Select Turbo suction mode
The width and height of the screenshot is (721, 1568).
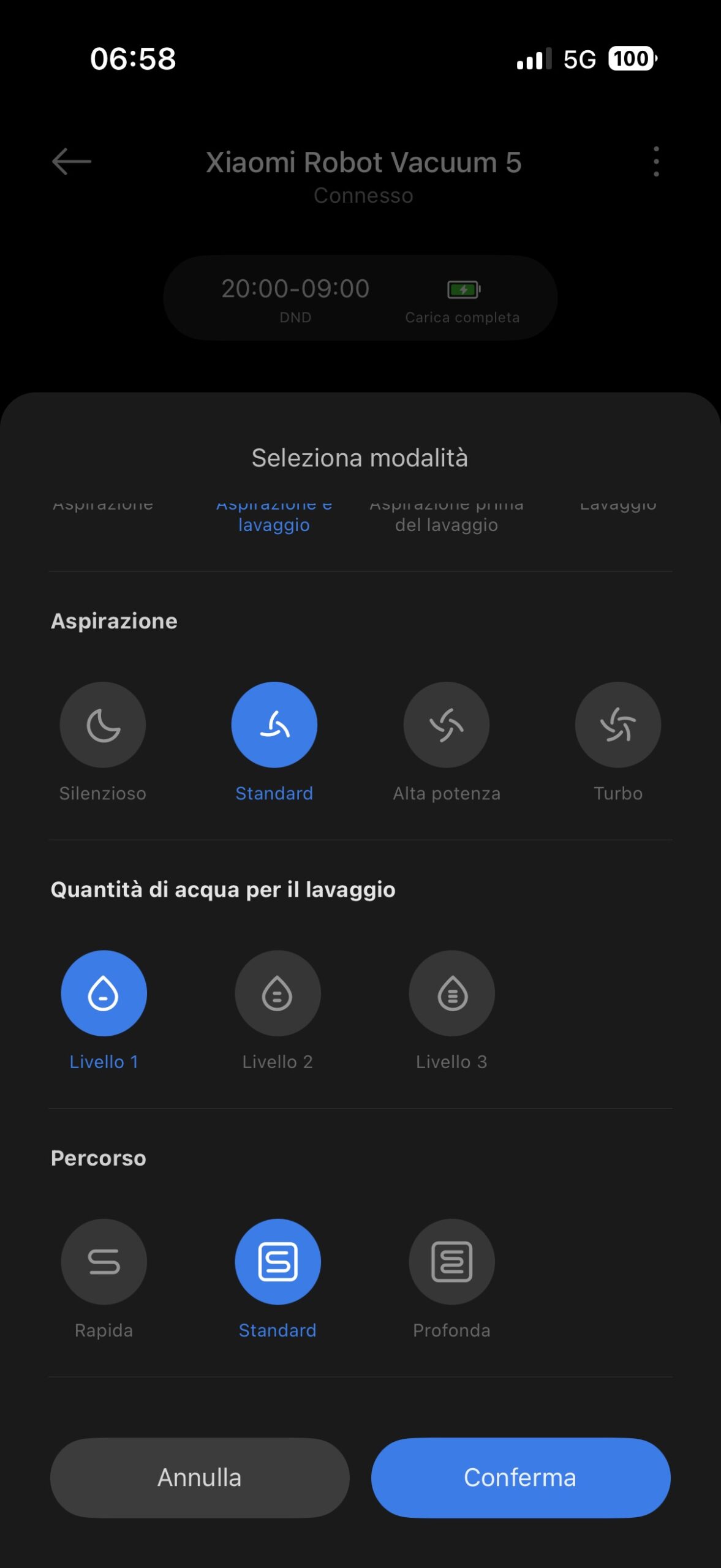click(x=618, y=725)
